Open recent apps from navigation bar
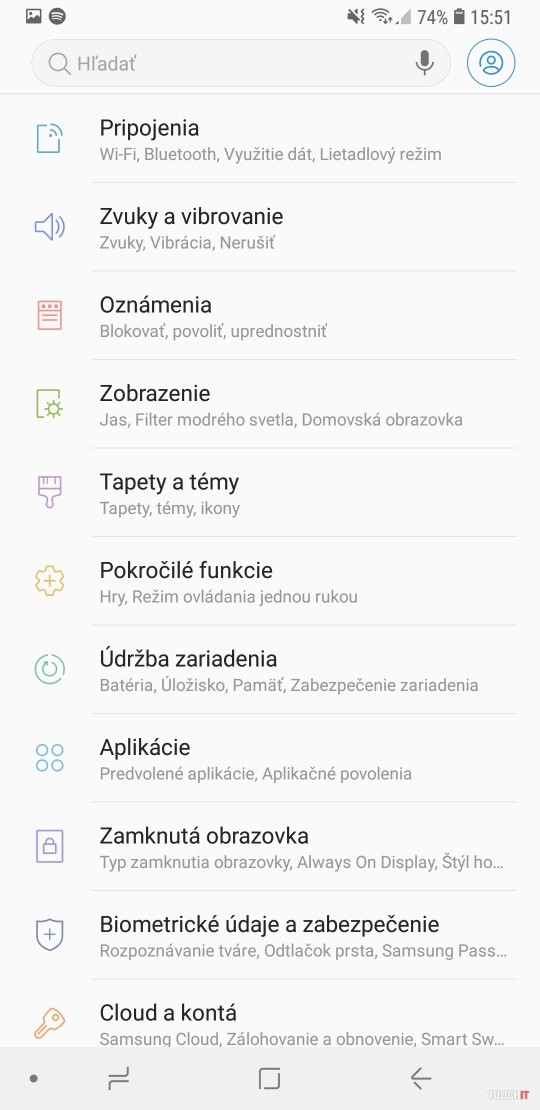 pos(118,1079)
